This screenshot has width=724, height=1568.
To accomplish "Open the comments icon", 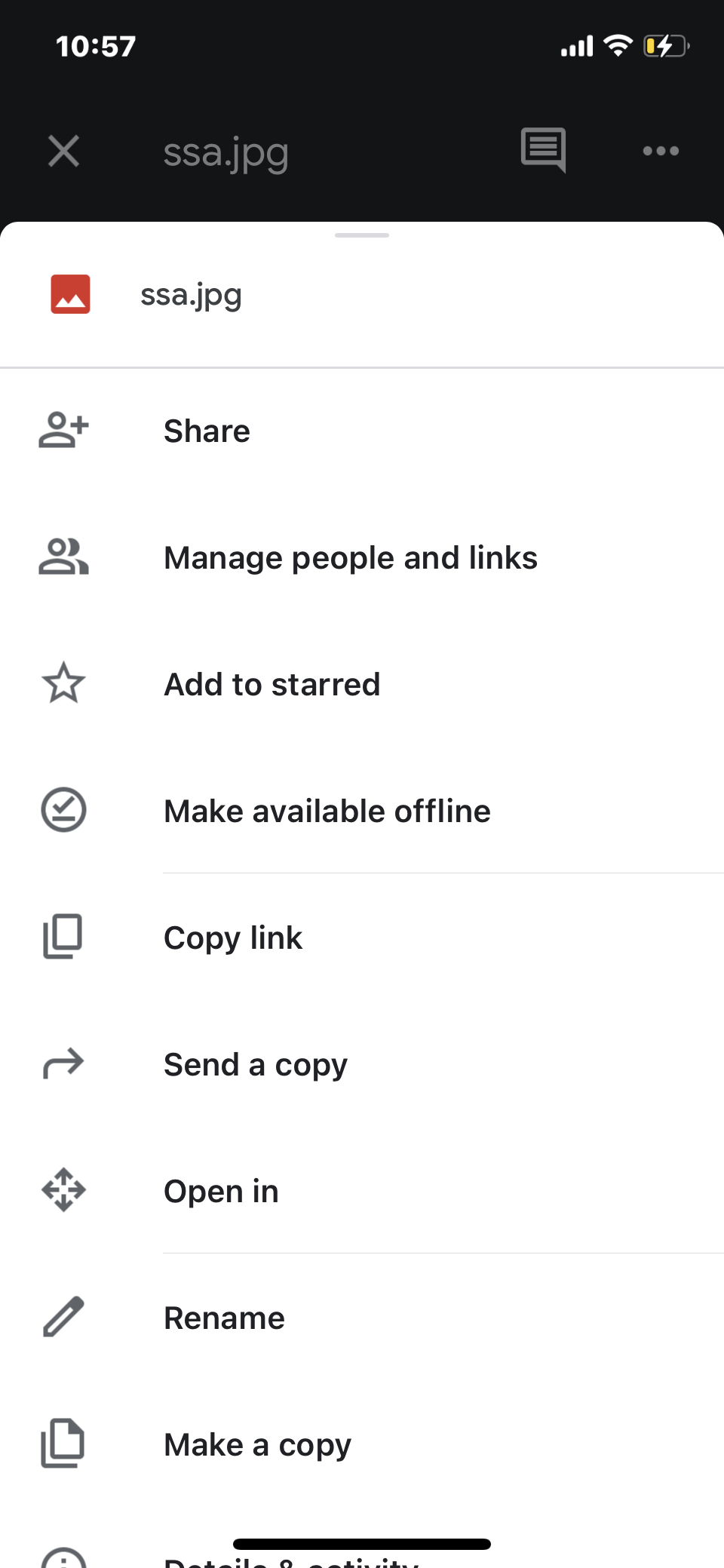I will pyautogui.click(x=543, y=149).
